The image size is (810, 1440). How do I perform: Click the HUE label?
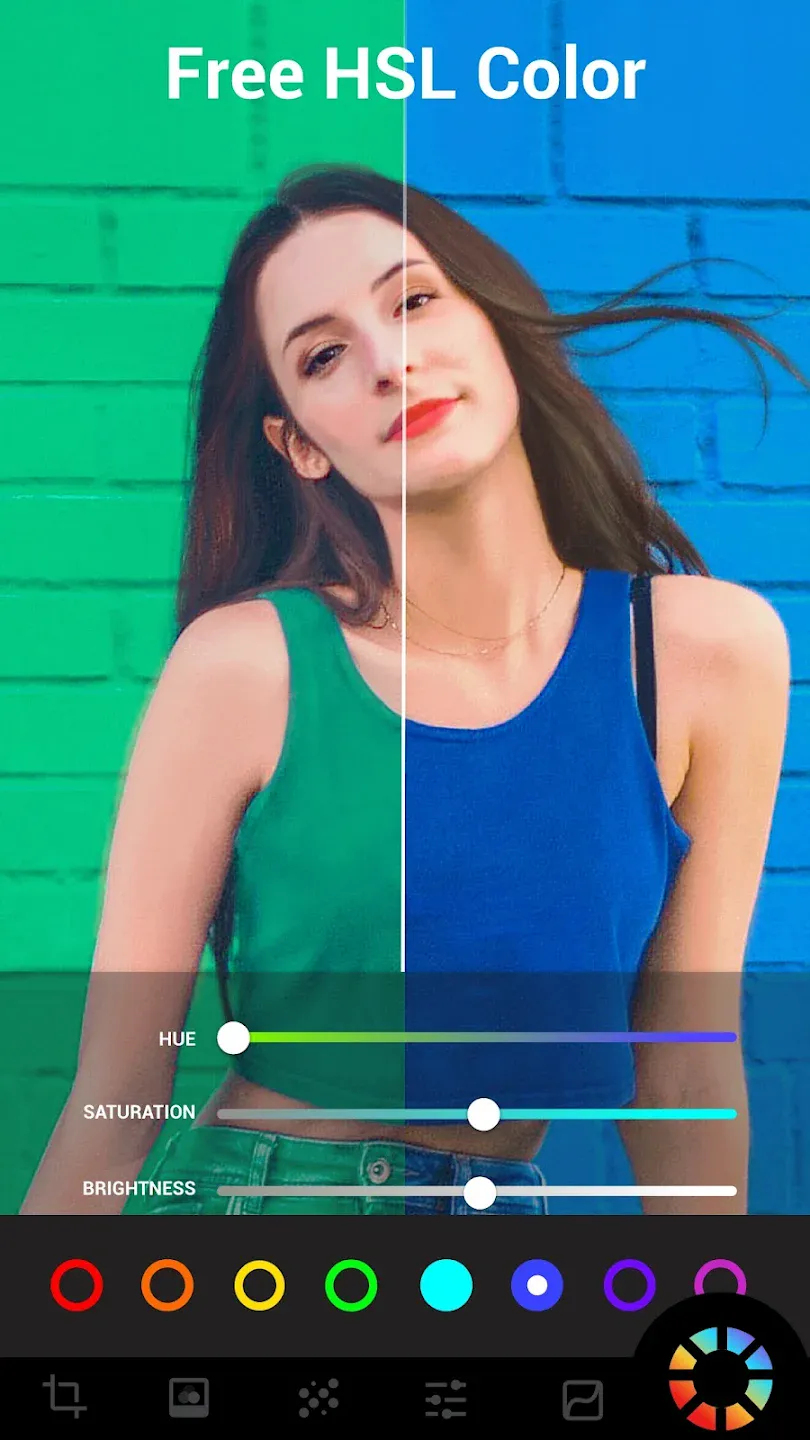click(176, 1039)
